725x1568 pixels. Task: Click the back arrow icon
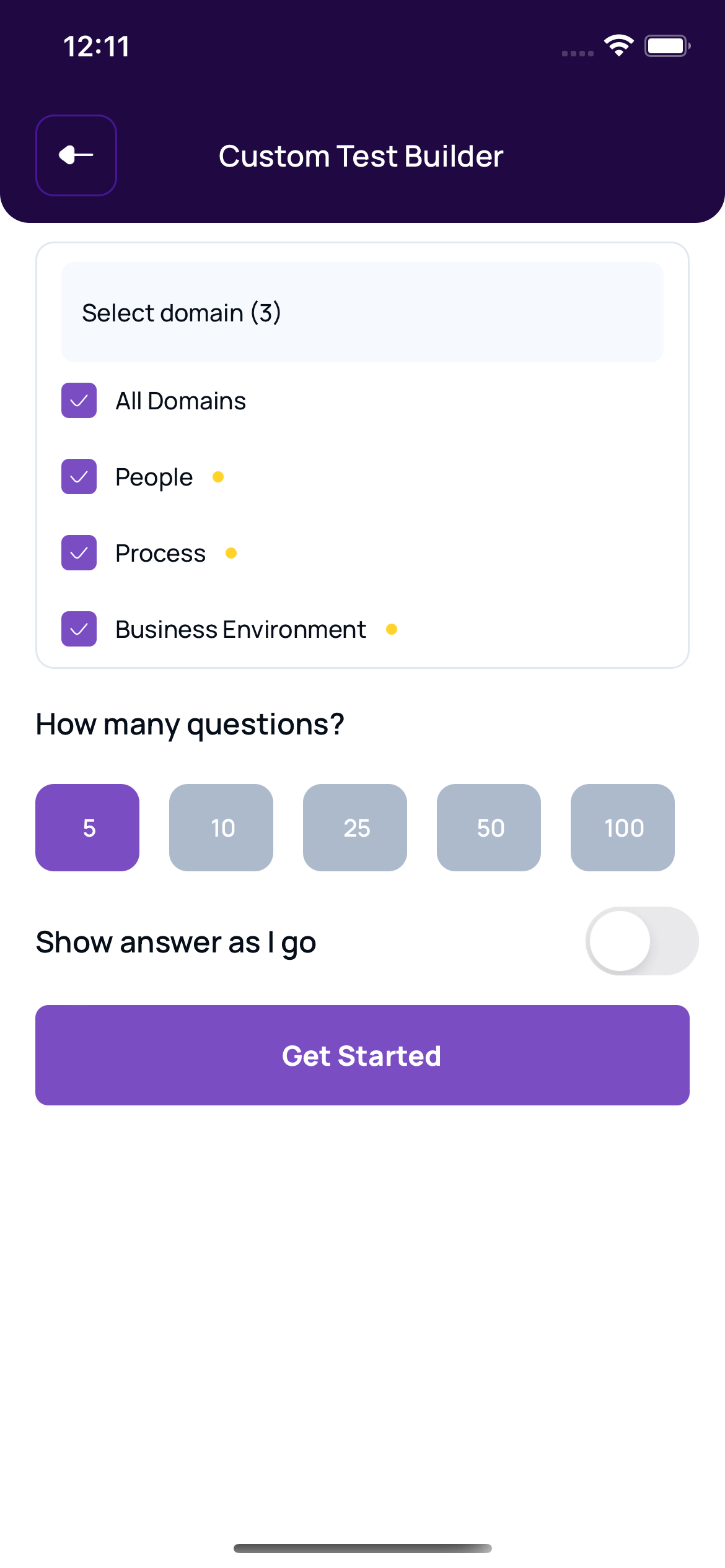point(76,155)
